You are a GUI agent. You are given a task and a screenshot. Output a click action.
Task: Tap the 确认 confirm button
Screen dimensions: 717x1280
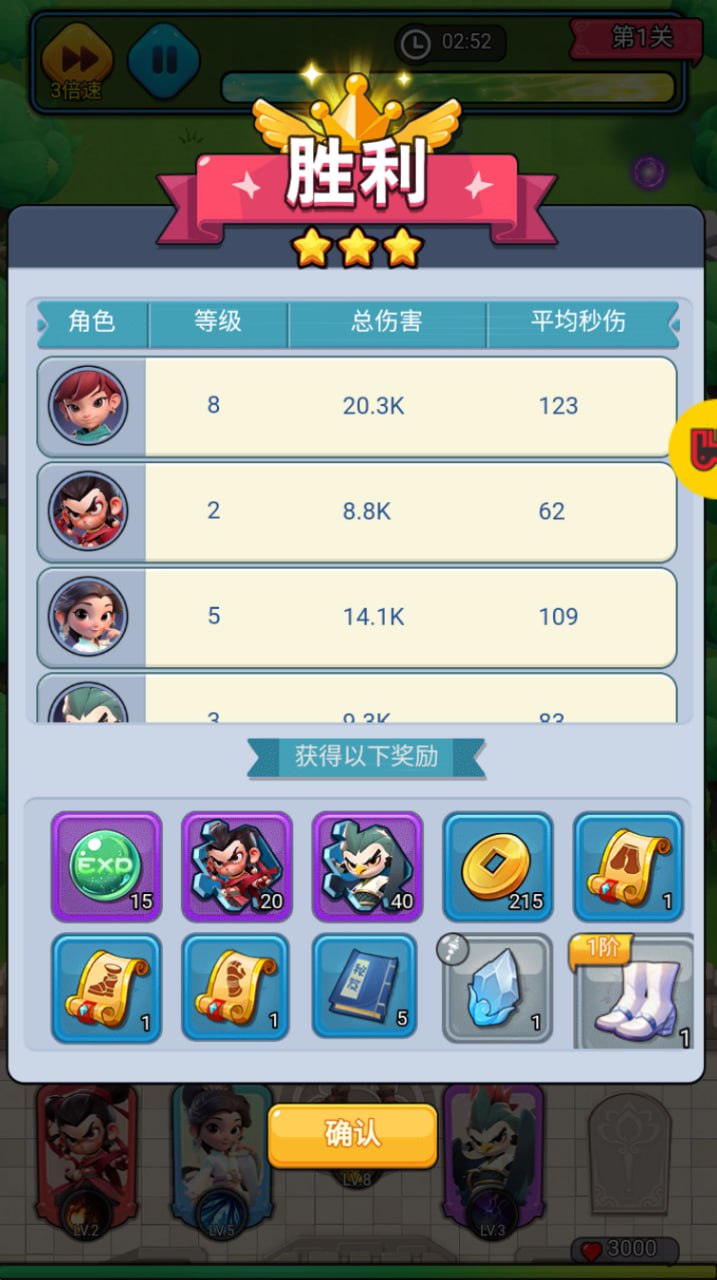(352, 1134)
